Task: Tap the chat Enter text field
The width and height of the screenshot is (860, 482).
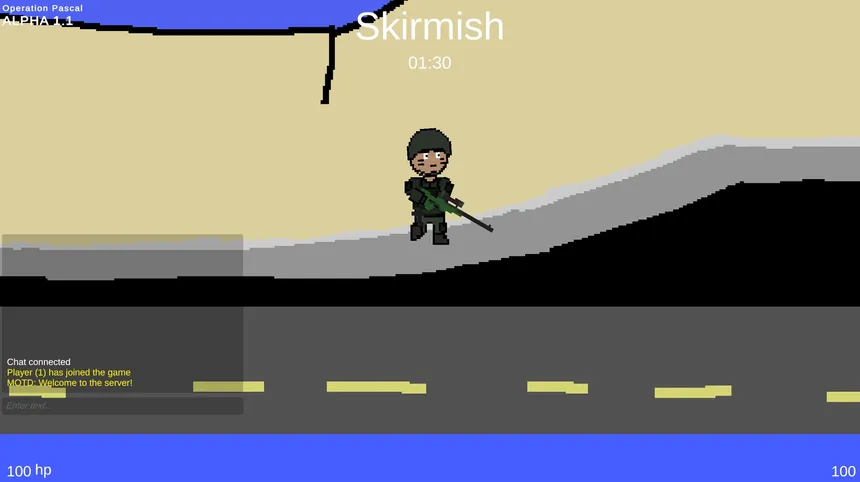Action: (x=122, y=406)
